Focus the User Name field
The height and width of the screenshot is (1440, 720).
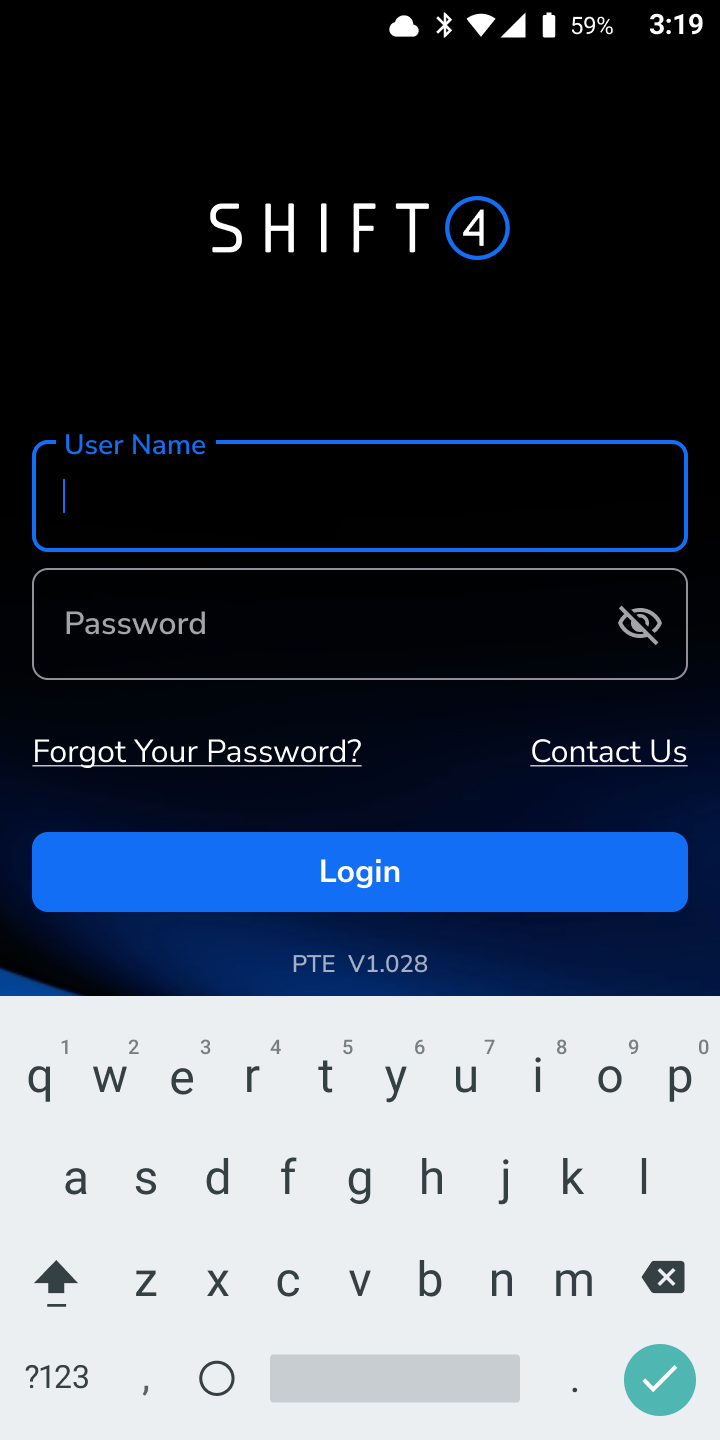(x=360, y=496)
